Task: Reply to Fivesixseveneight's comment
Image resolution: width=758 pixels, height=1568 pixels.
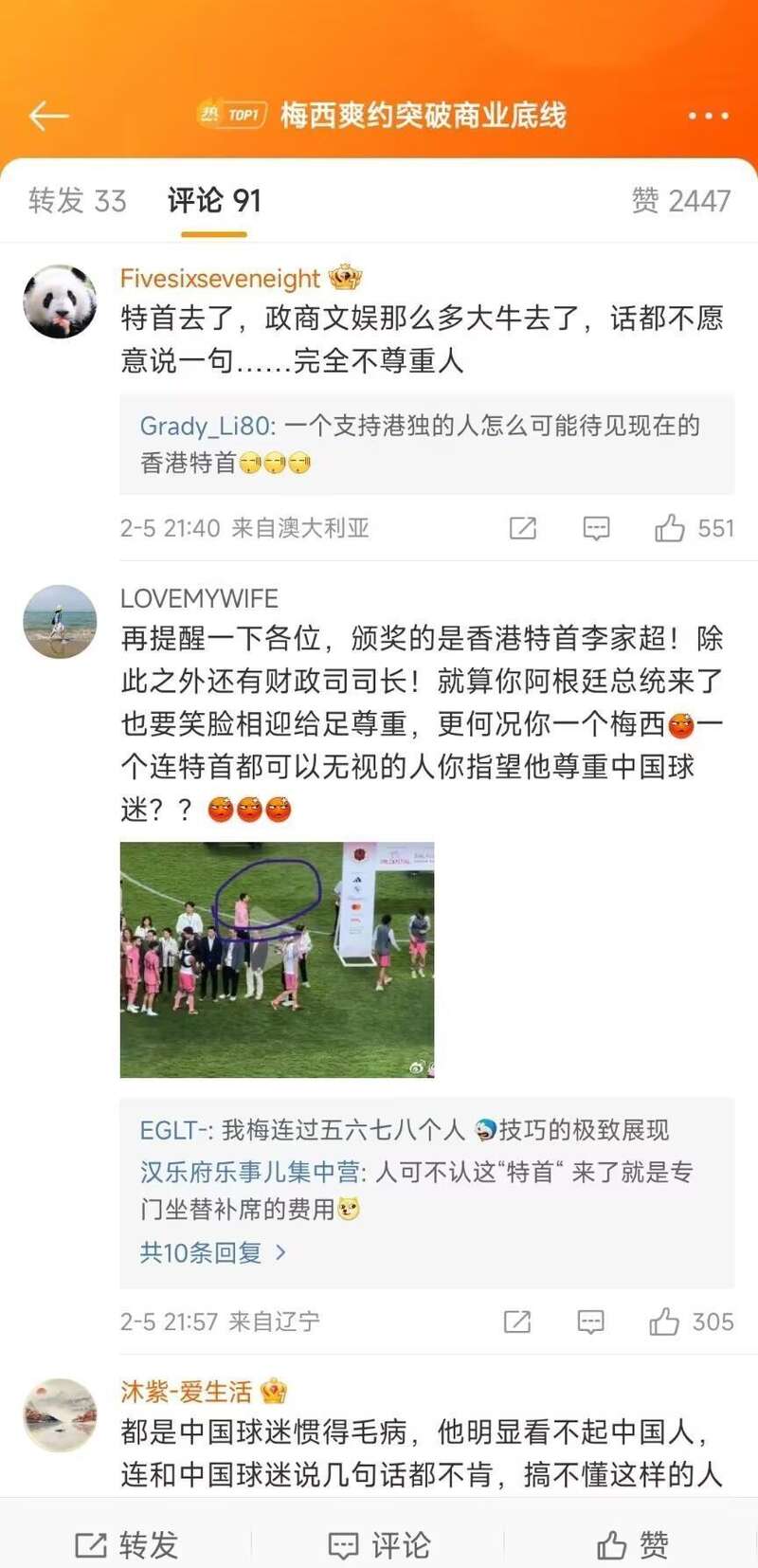Action: pos(596,528)
